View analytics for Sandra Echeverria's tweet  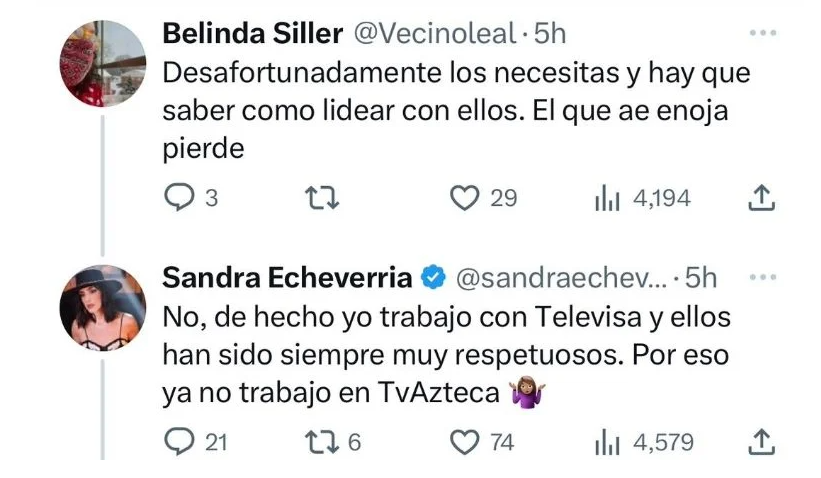[607, 441]
